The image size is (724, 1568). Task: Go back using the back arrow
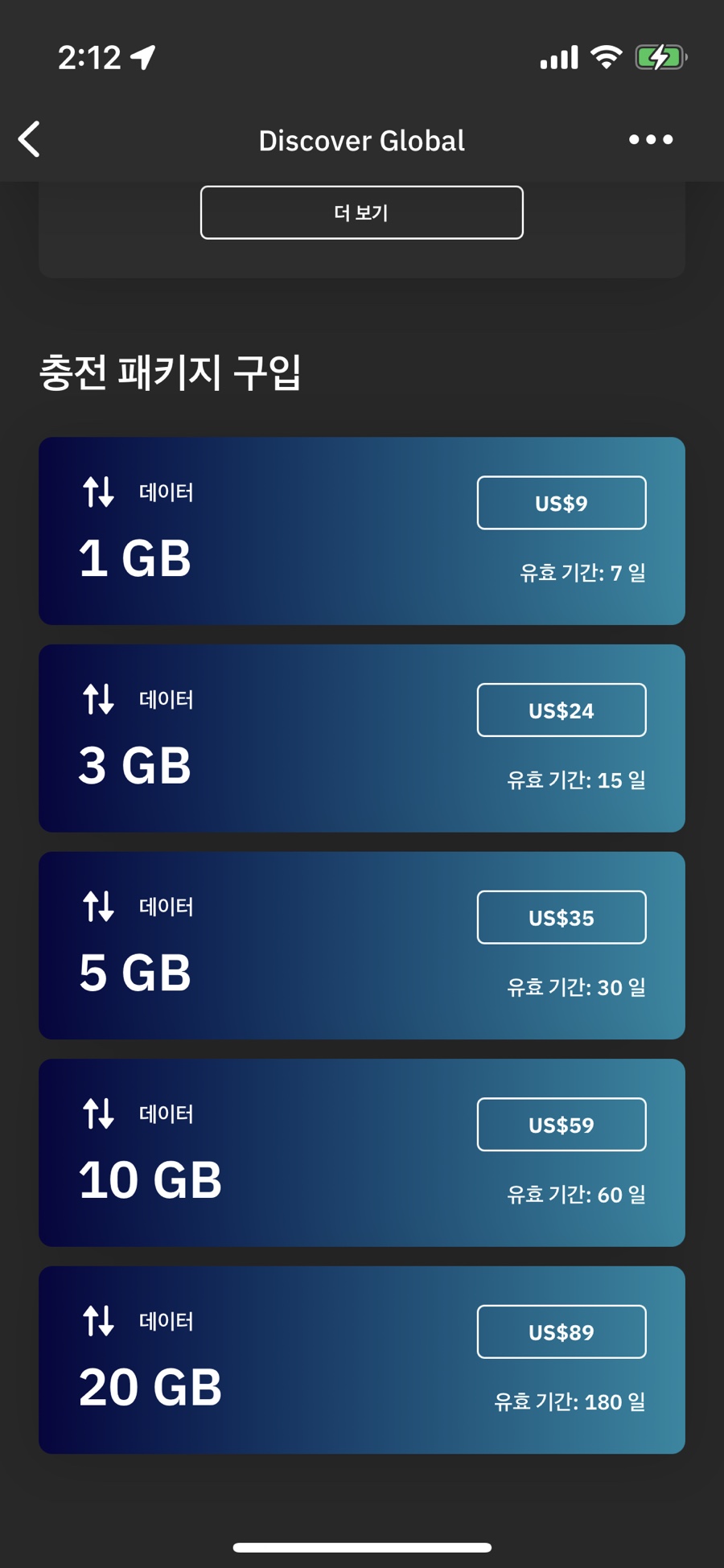(30, 139)
